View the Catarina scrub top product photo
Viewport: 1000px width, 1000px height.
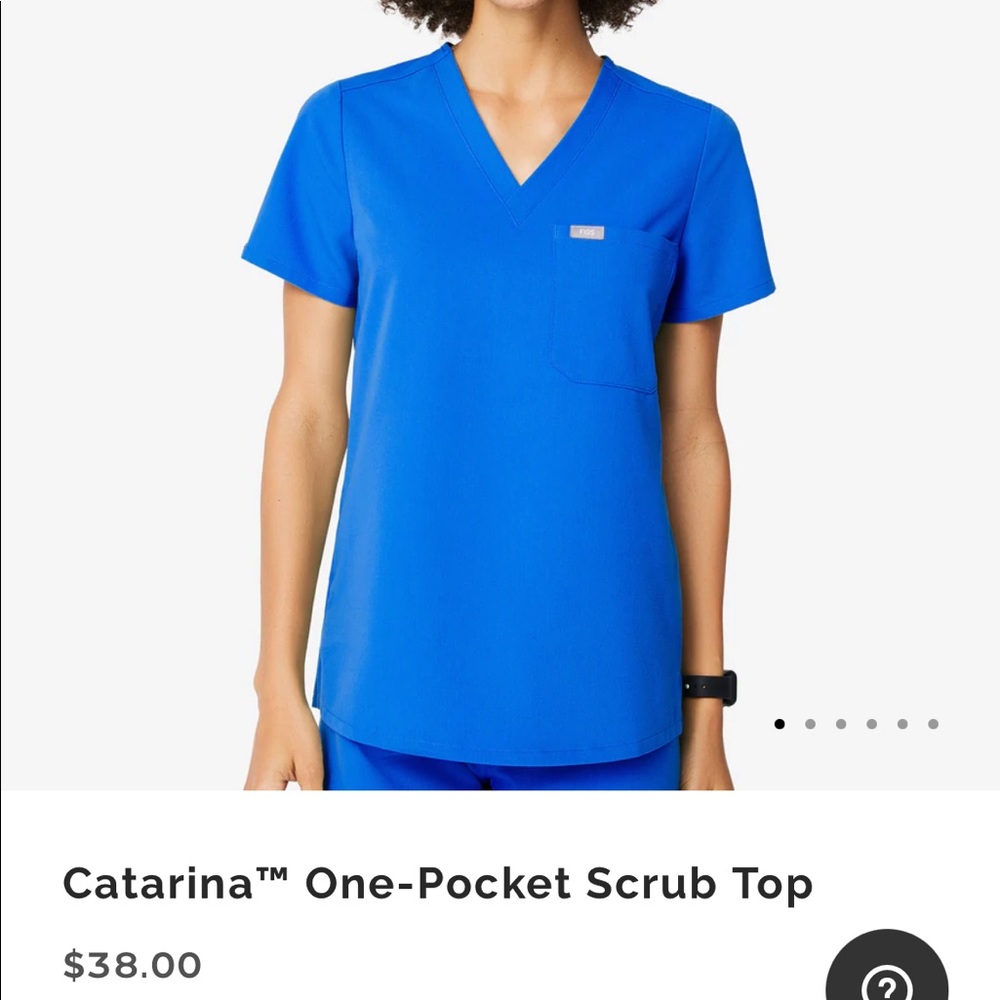pos(500,400)
